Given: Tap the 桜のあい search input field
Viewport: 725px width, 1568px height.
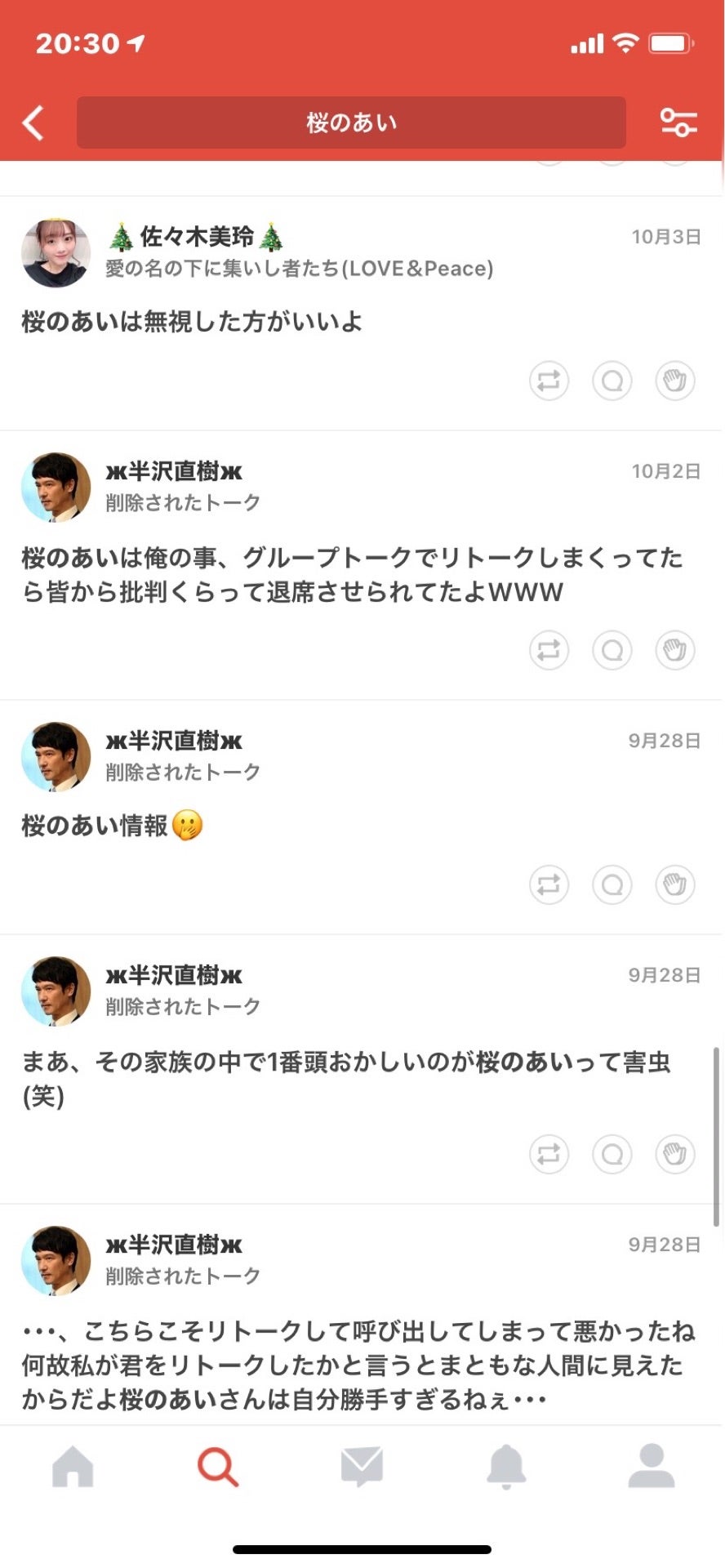Looking at the screenshot, I should (351, 122).
